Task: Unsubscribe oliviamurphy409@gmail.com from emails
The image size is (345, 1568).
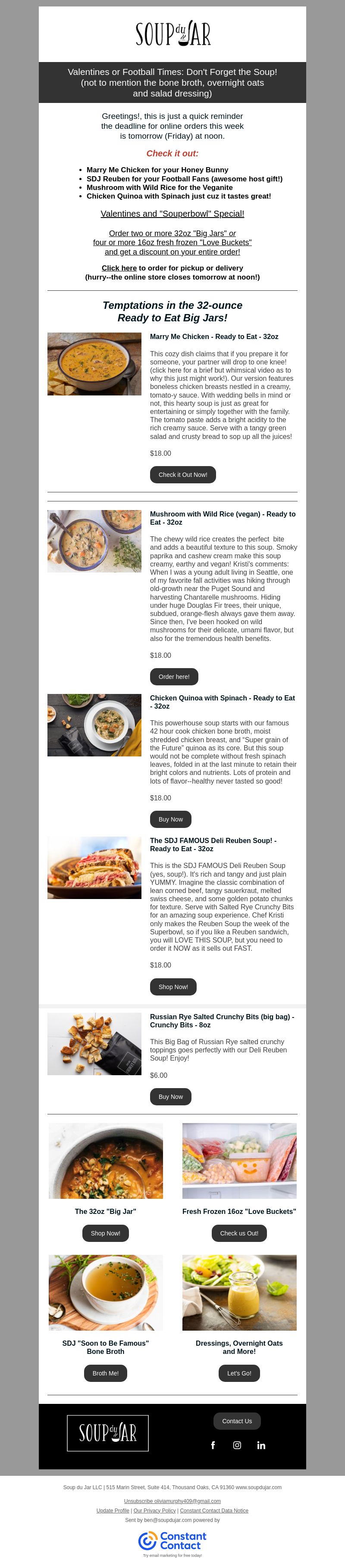Action: (172, 1501)
